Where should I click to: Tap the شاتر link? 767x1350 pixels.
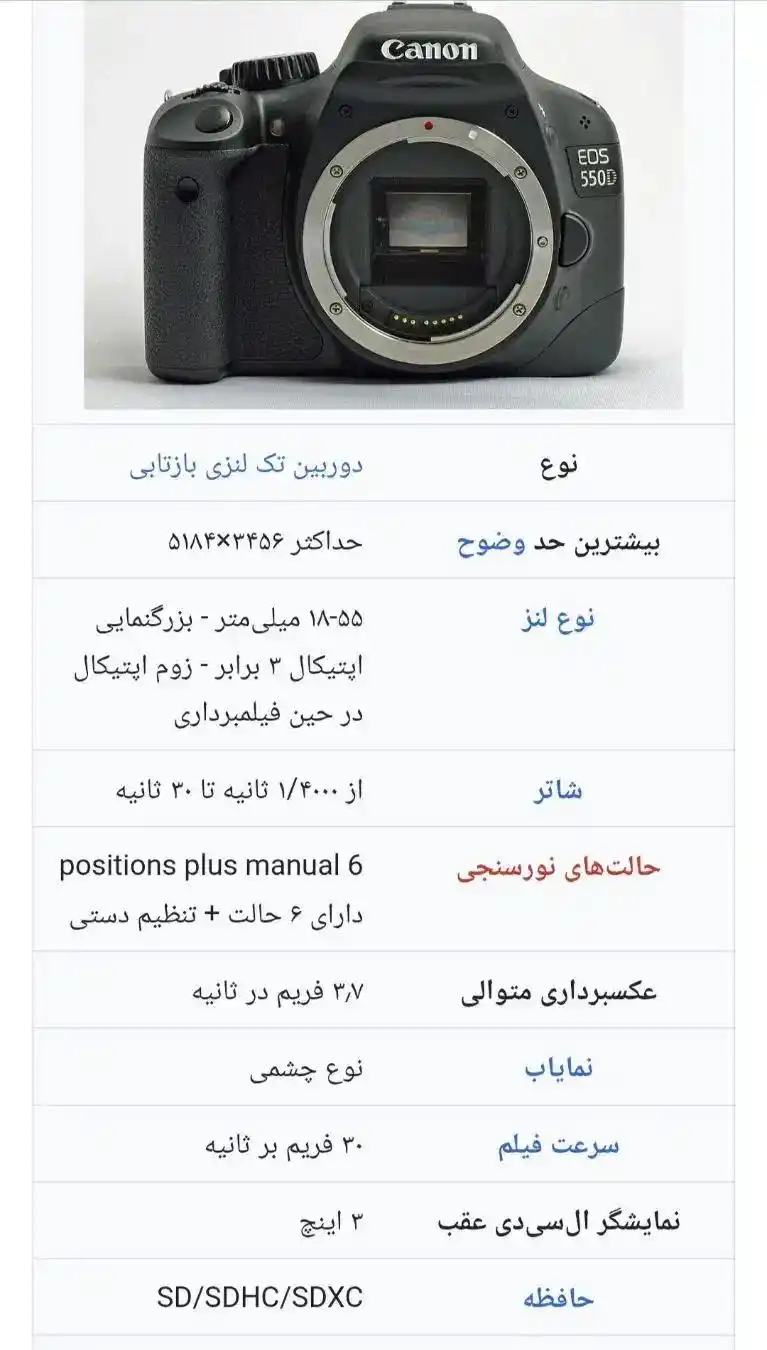coord(558,791)
